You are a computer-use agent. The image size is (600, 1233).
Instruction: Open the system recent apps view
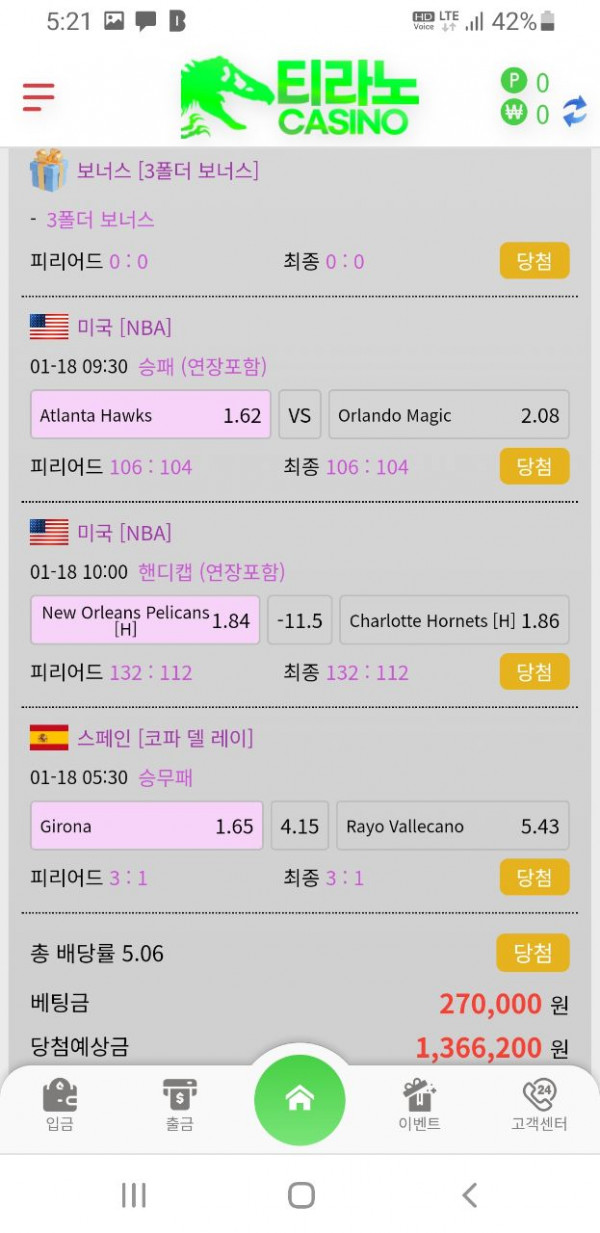[134, 1194]
